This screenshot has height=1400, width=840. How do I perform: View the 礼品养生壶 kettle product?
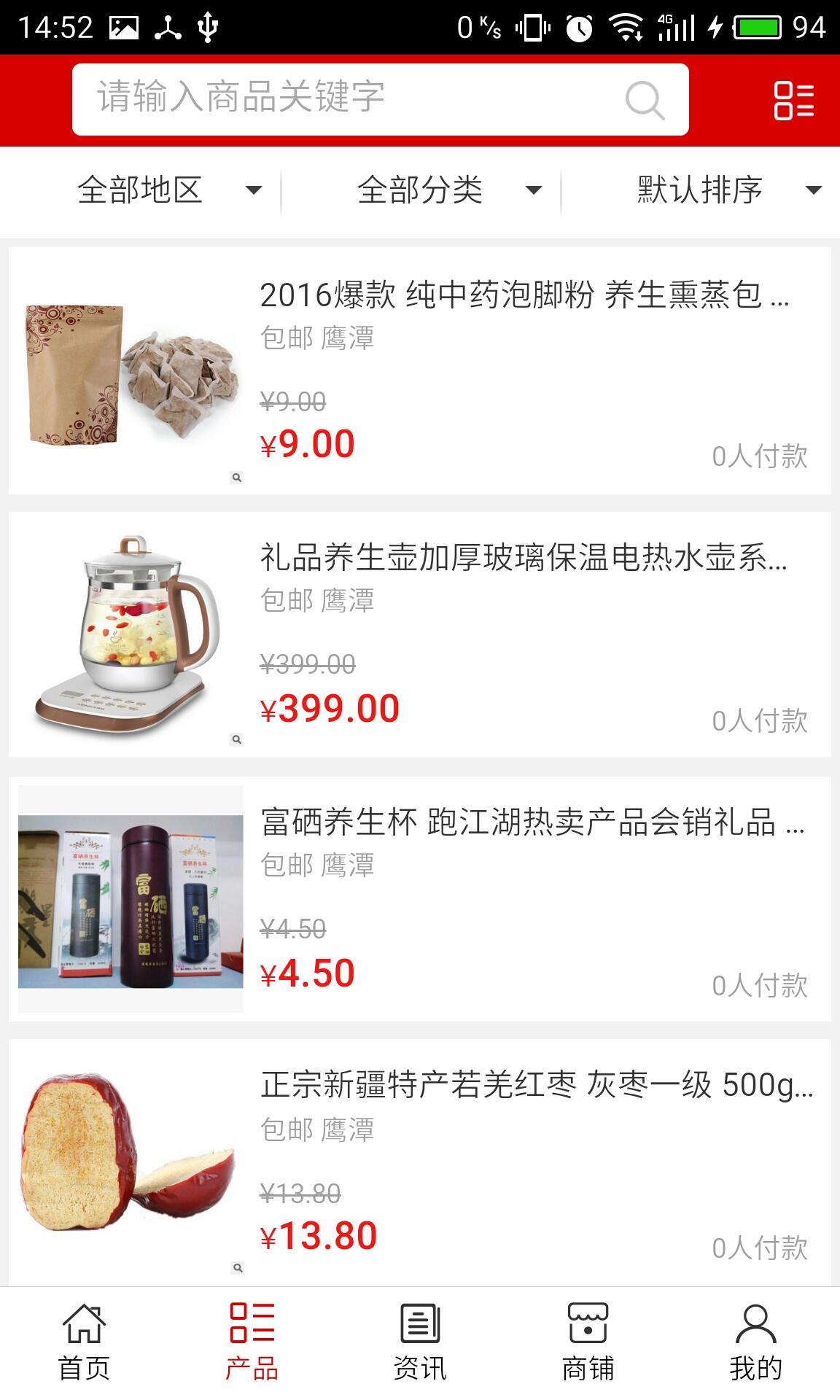pos(420,634)
